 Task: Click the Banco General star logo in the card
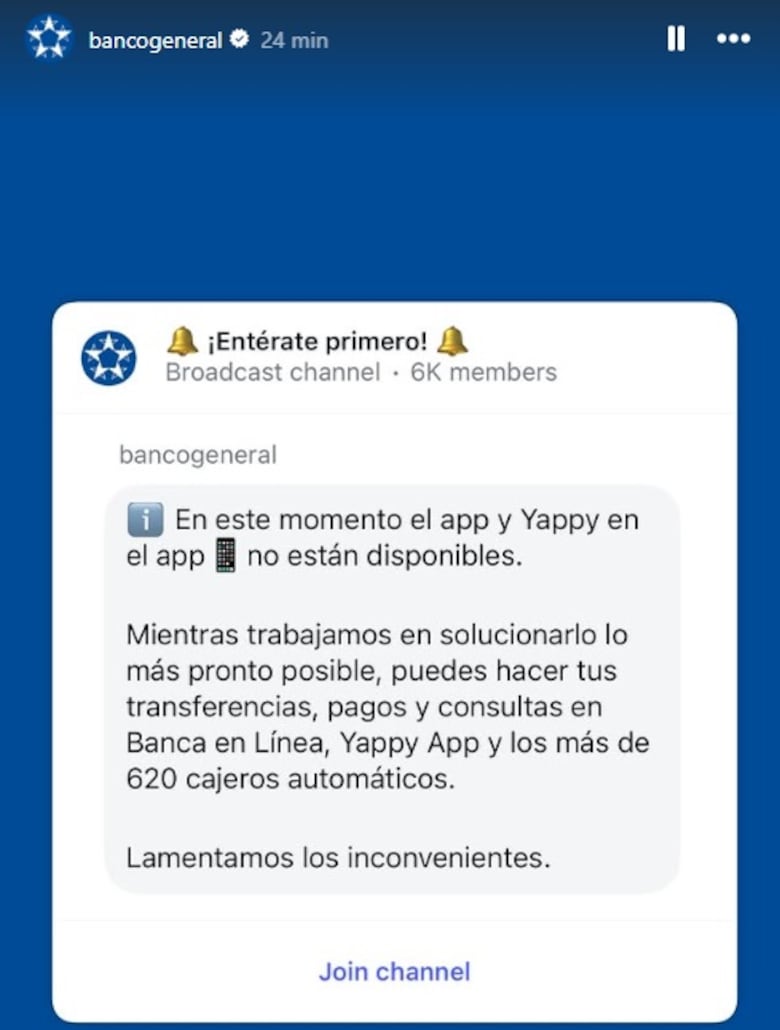tap(107, 357)
